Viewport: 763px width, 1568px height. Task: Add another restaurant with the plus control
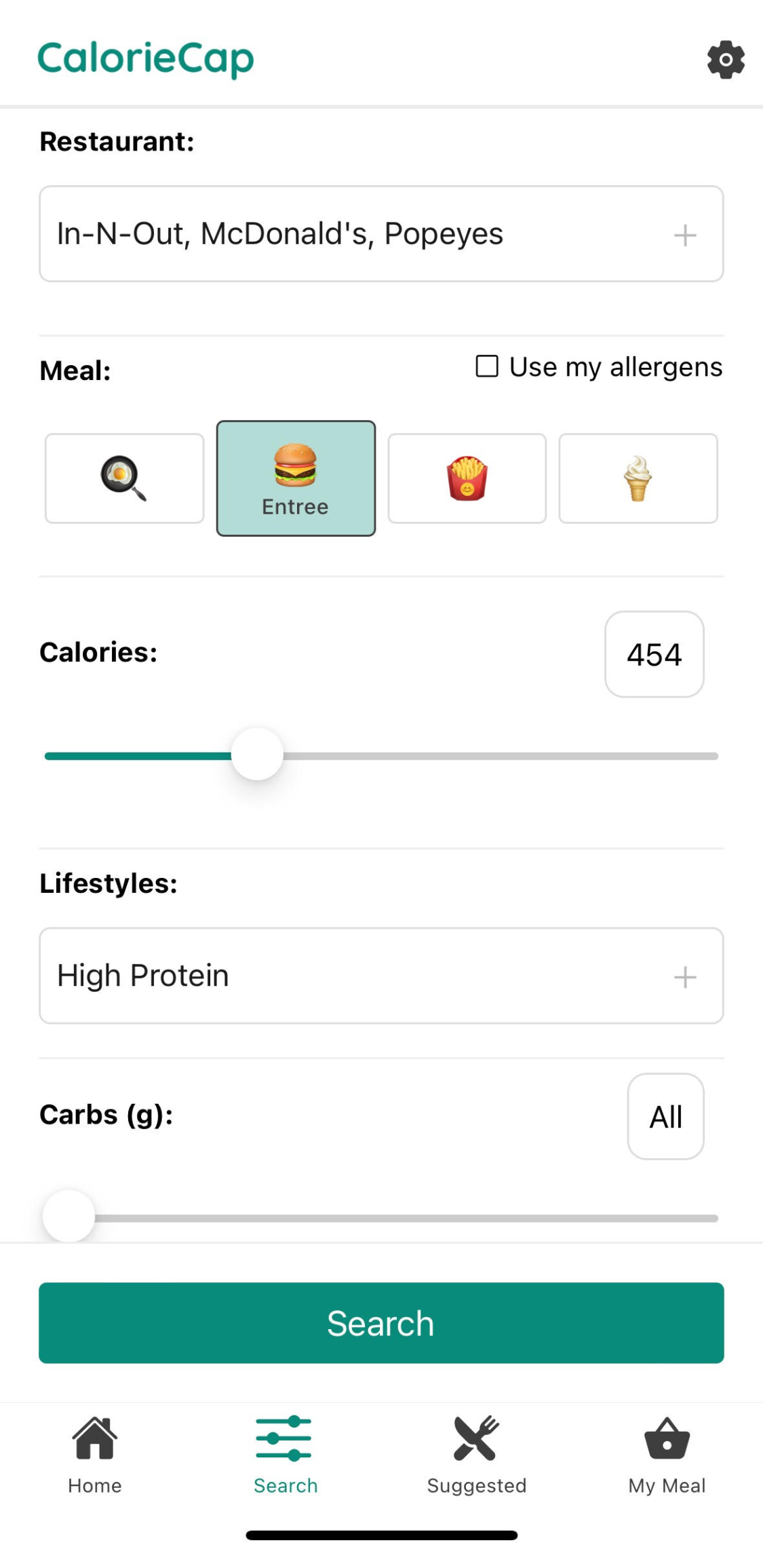click(685, 234)
